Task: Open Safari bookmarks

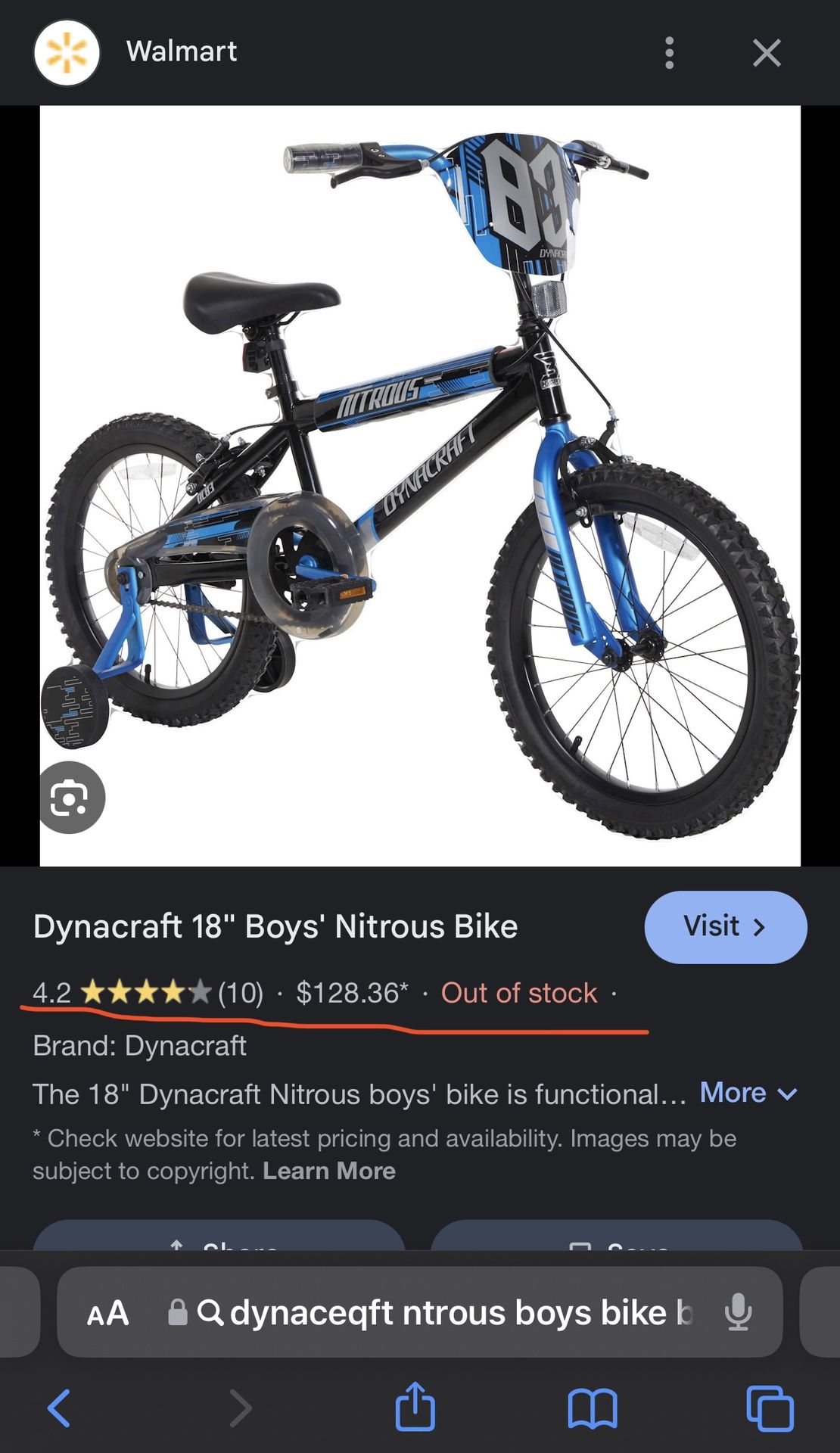Action: click(x=593, y=1408)
